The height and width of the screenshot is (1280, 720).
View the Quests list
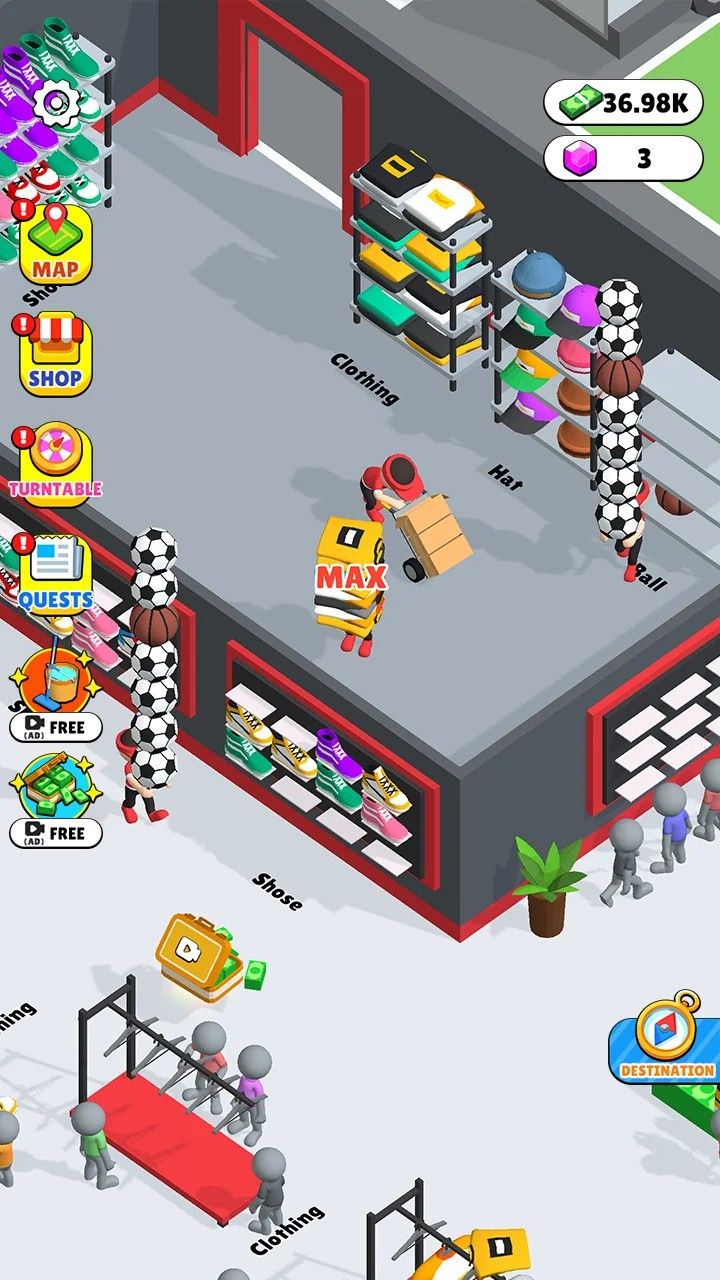[56, 575]
